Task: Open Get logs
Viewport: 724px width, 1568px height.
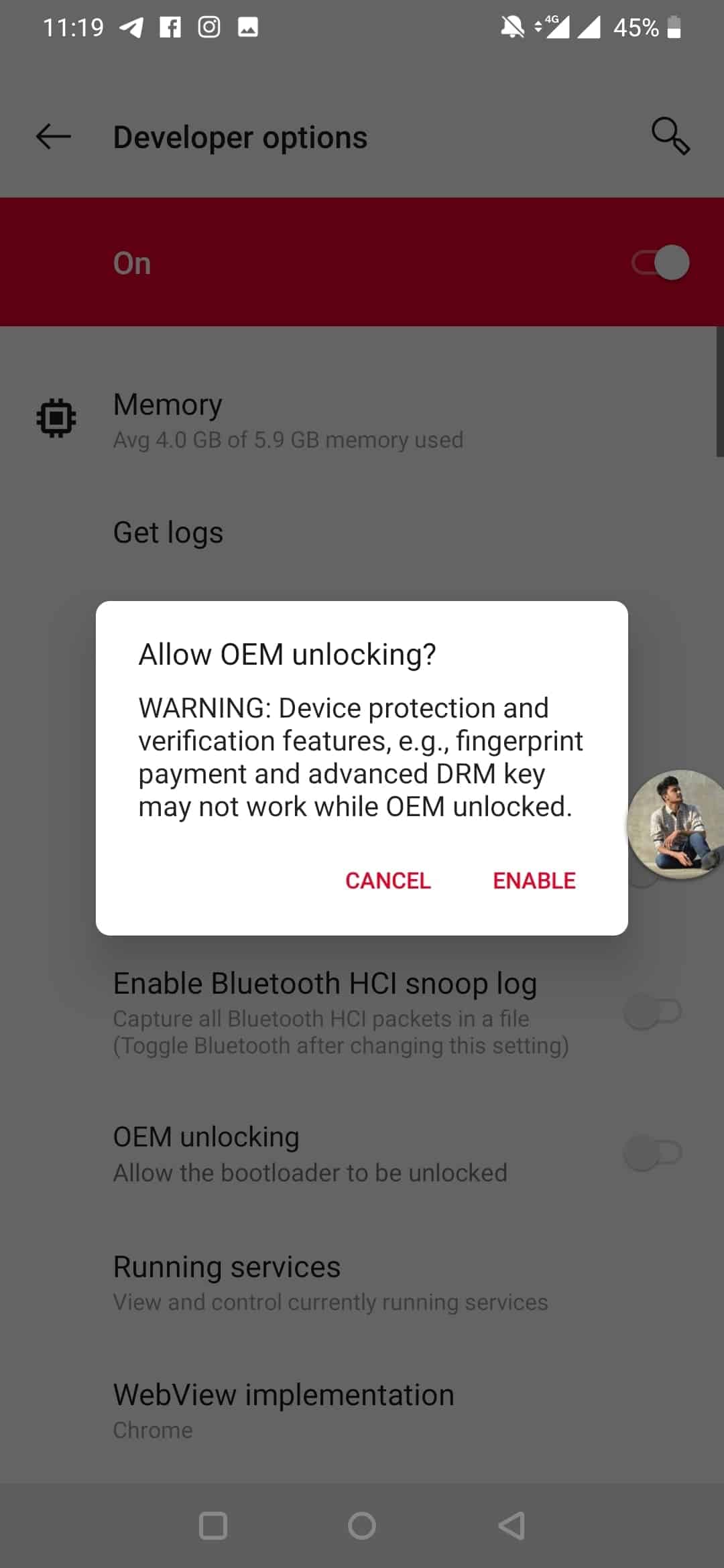Action: (362, 533)
